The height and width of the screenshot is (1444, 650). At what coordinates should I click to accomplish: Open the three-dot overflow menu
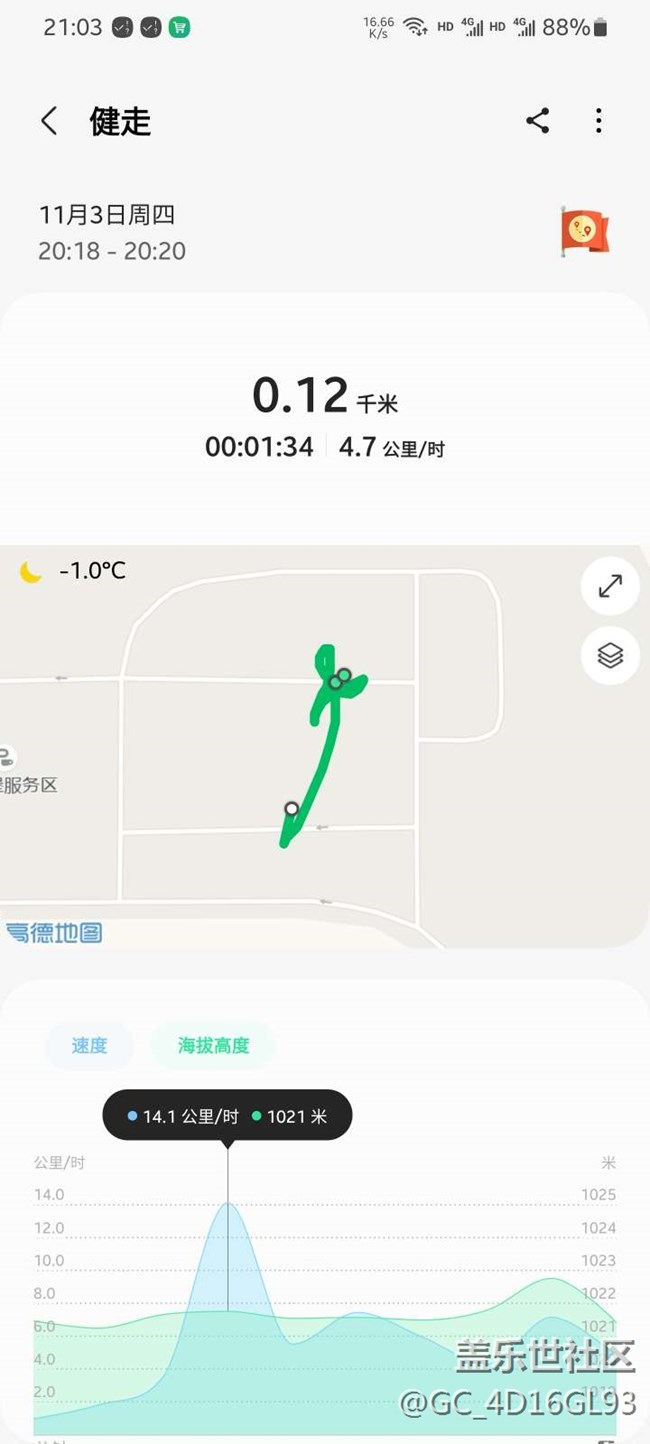pos(598,121)
